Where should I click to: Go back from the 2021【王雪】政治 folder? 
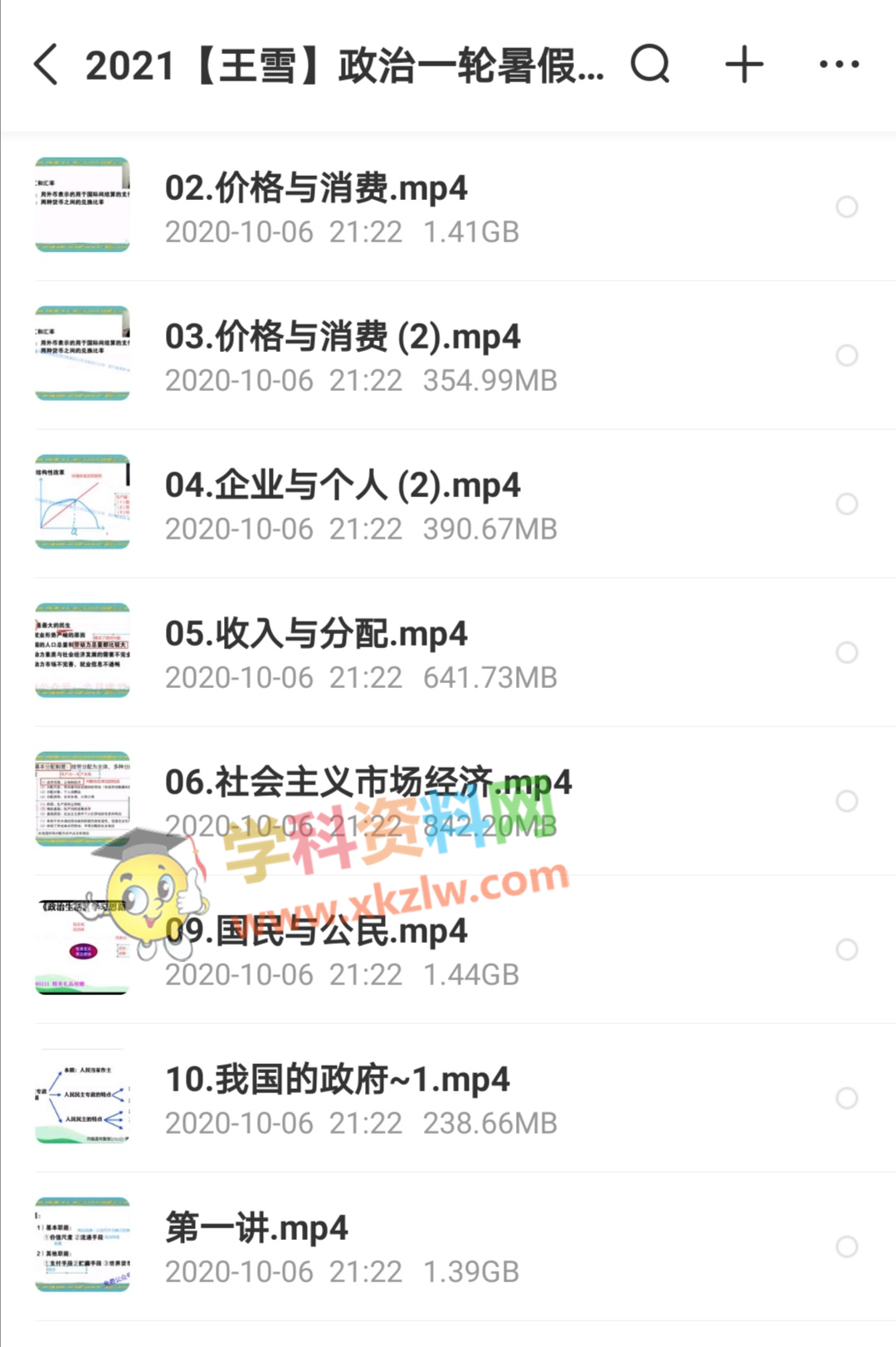(46, 65)
